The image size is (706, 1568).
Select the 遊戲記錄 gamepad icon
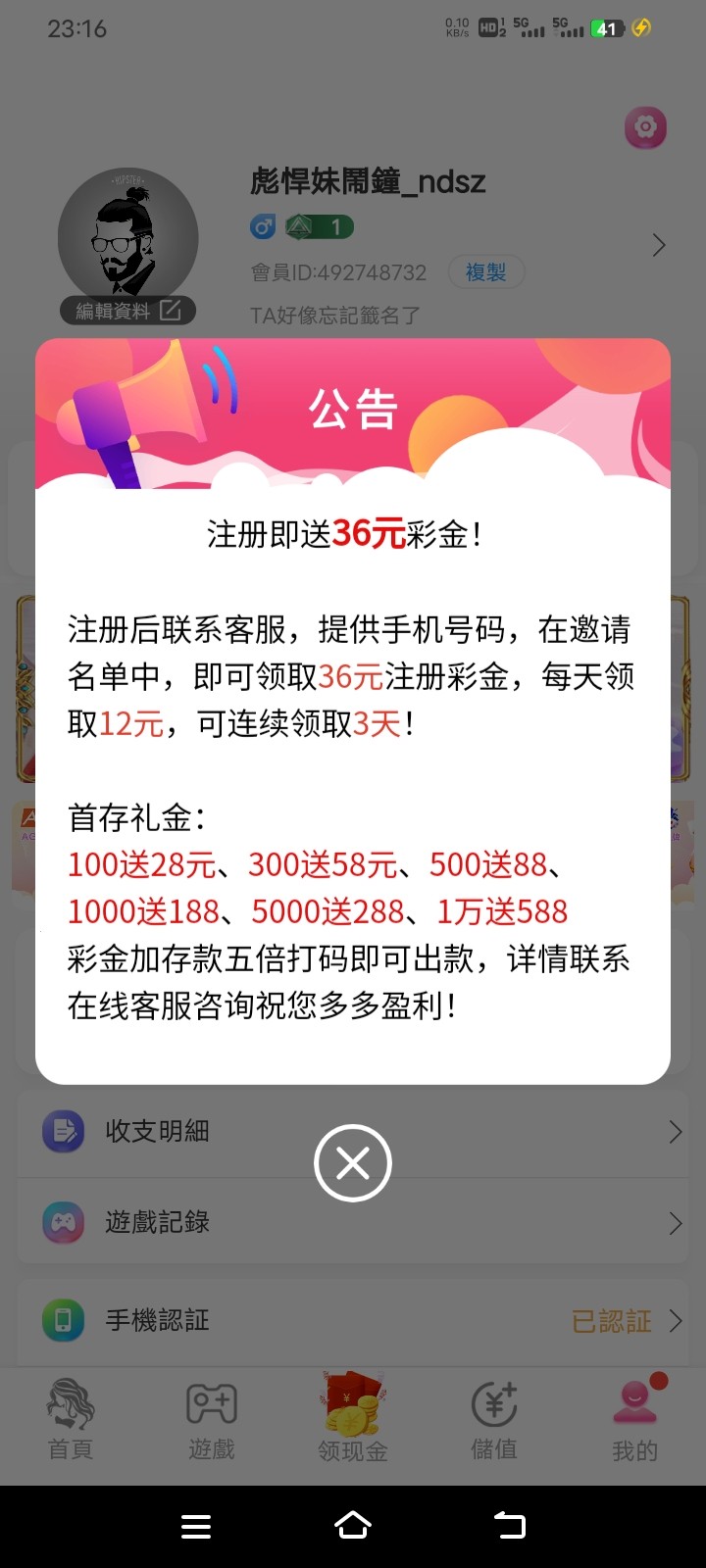point(63,1222)
